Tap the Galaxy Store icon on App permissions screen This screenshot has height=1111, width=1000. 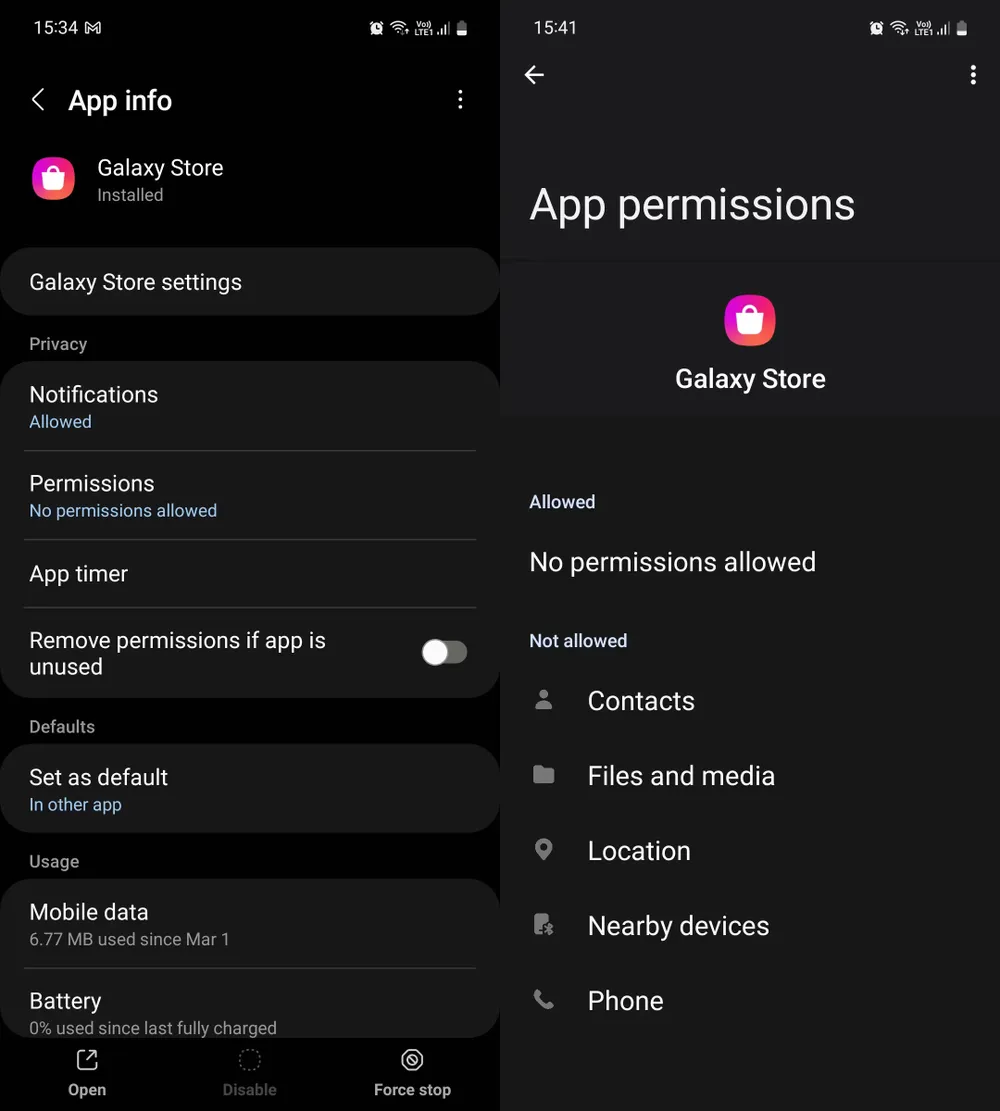pyautogui.click(x=749, y=319)
